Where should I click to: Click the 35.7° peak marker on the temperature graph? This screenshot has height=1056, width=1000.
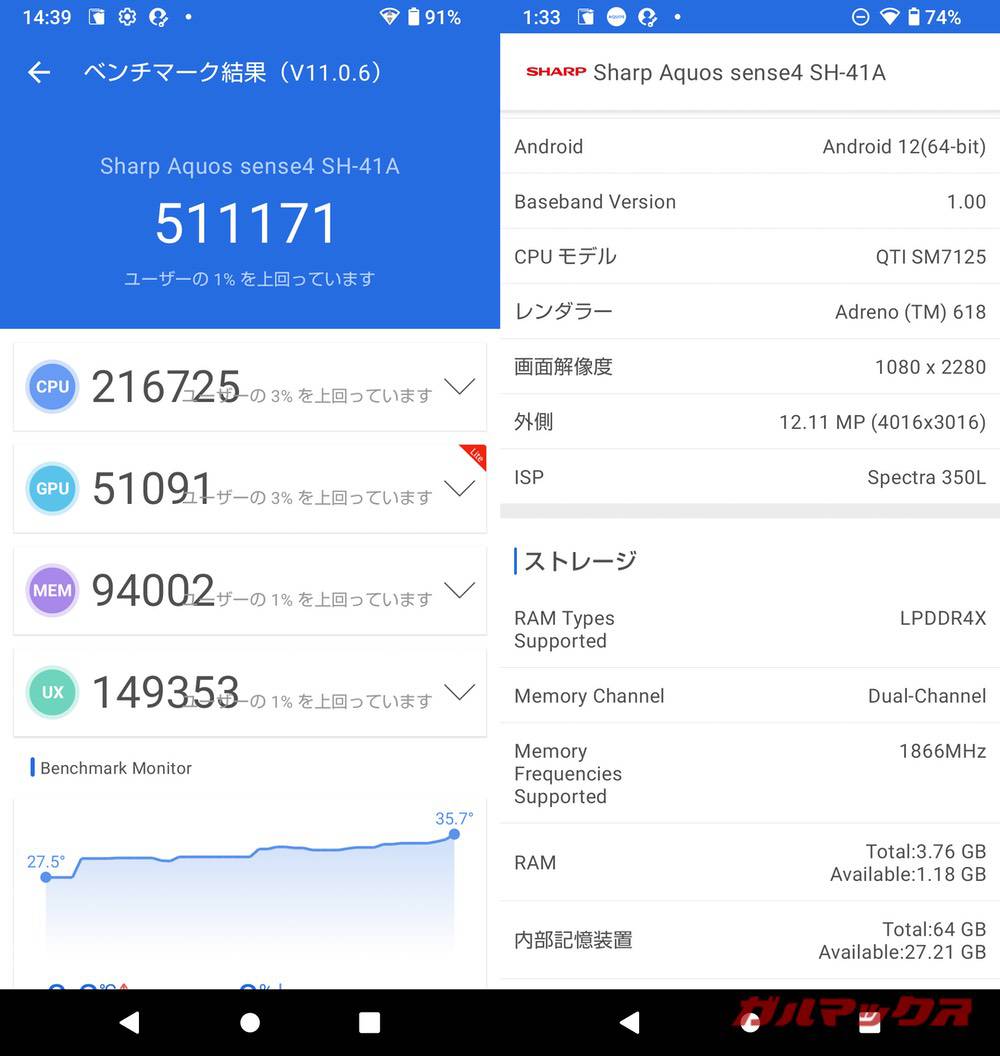point(452,835)
